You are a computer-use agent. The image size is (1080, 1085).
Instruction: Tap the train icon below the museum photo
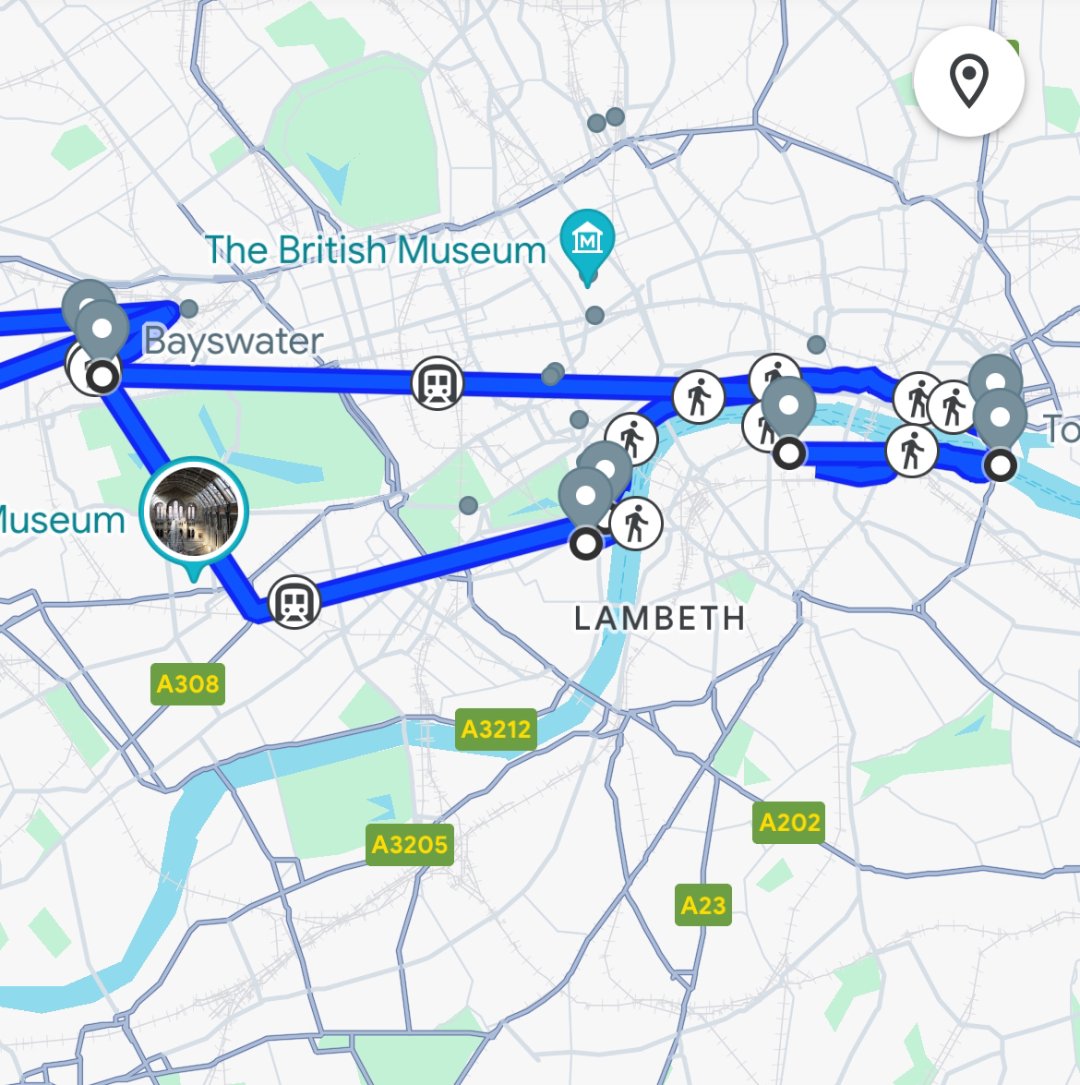point(294,602)
